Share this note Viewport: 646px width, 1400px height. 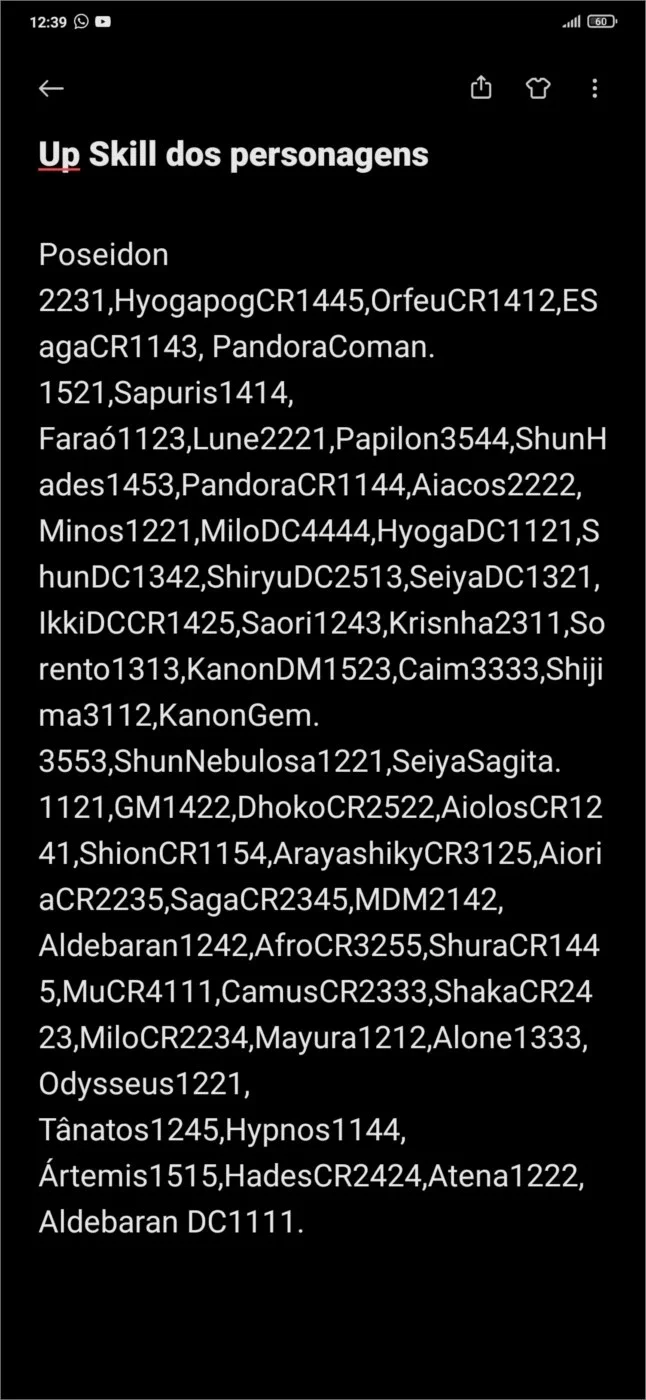tap(481, 88)
